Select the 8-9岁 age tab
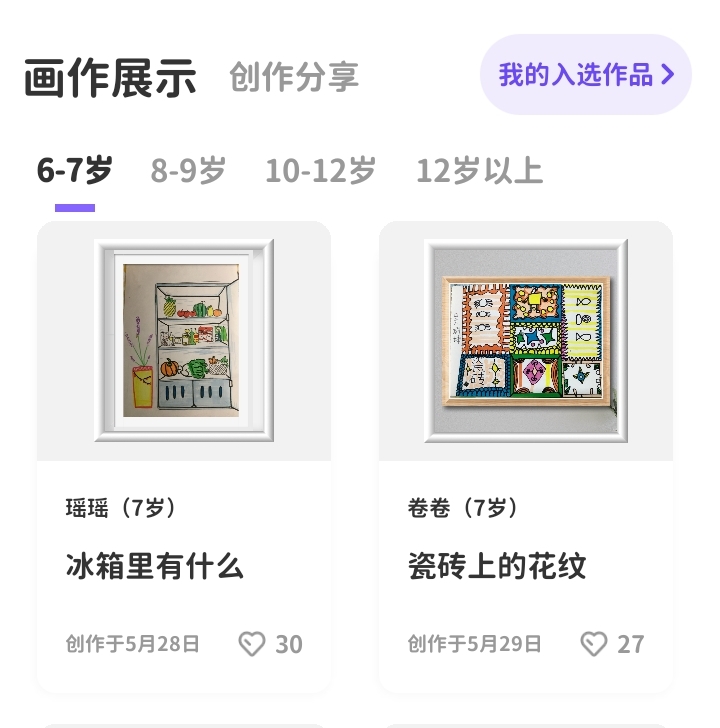The image size is (720, 728). click(x=188, y=171)
